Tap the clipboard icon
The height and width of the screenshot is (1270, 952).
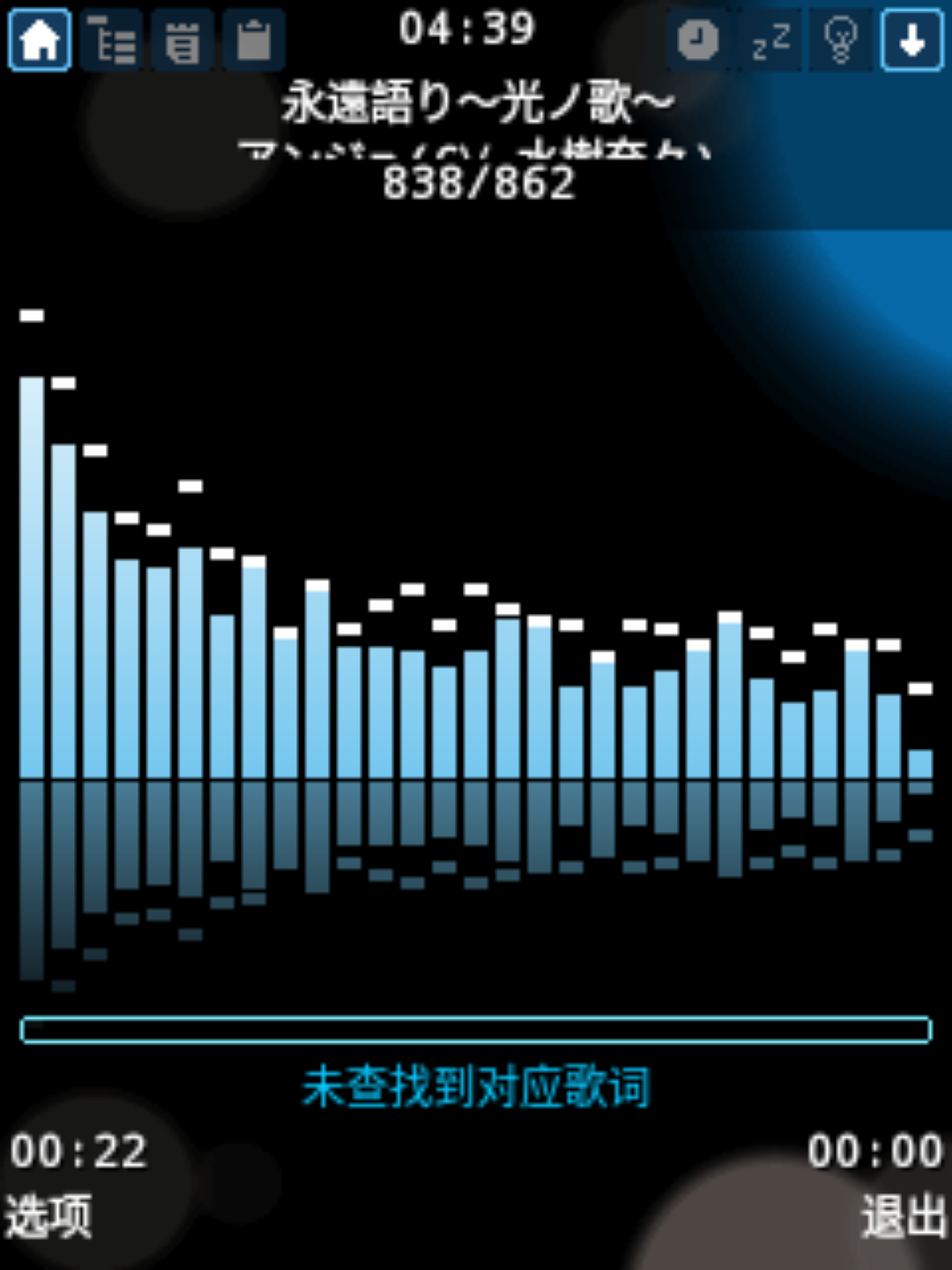pos(254,40)
